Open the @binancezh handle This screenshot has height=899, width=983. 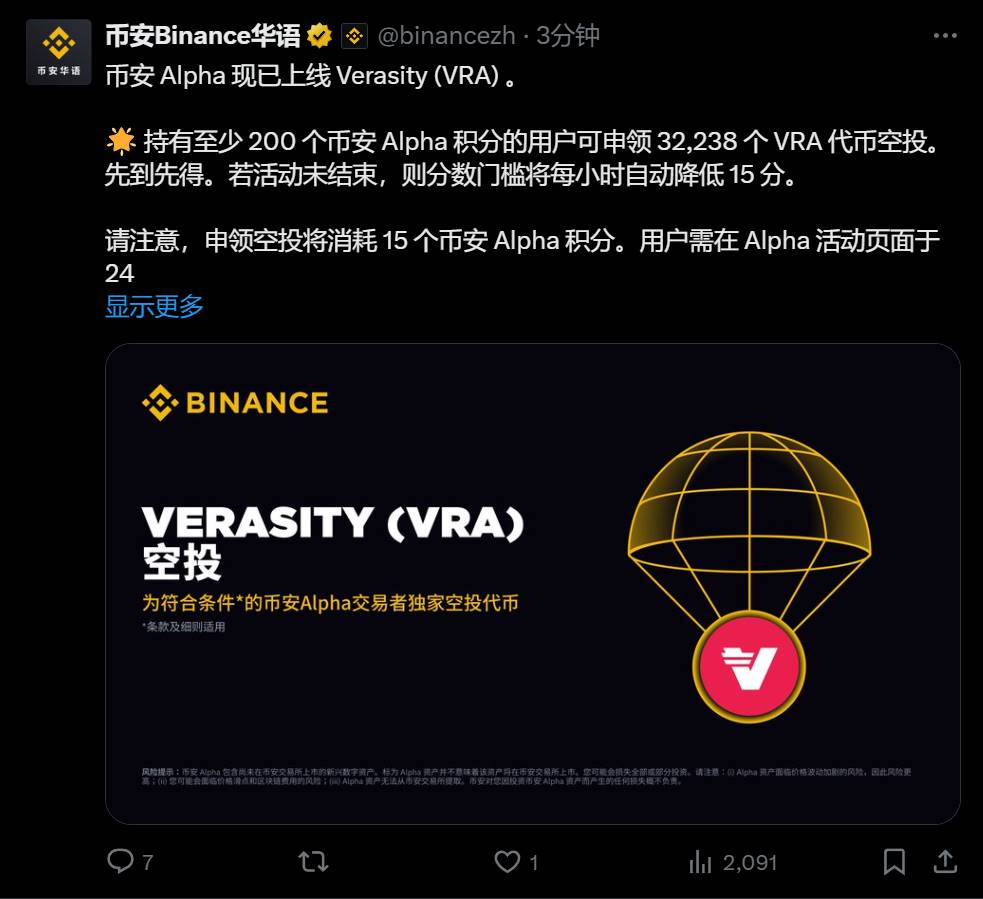pos(446,36)
